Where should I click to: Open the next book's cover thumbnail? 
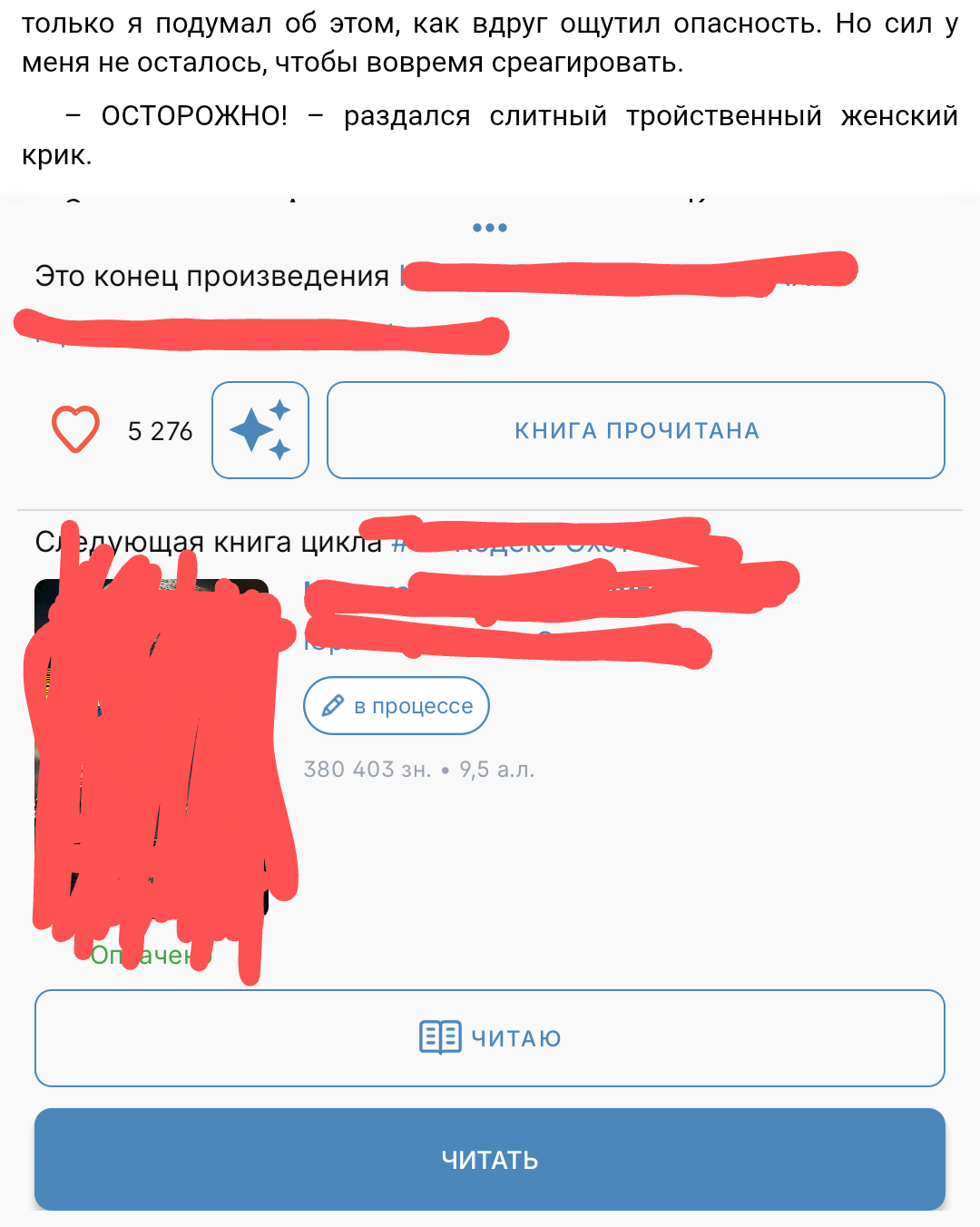pos(152,749)
